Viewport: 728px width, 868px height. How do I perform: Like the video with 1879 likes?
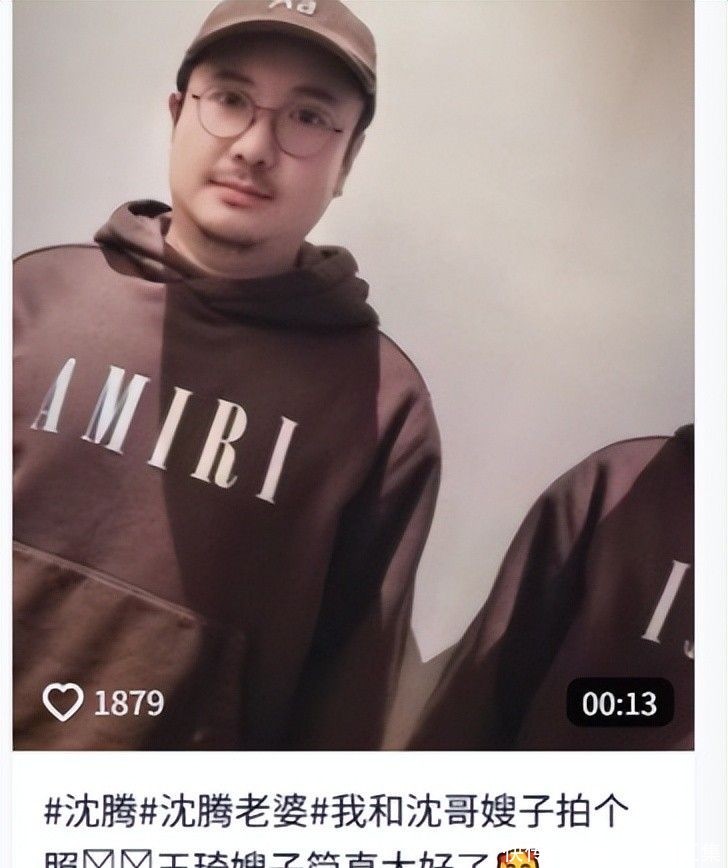(x=63, y=702)
